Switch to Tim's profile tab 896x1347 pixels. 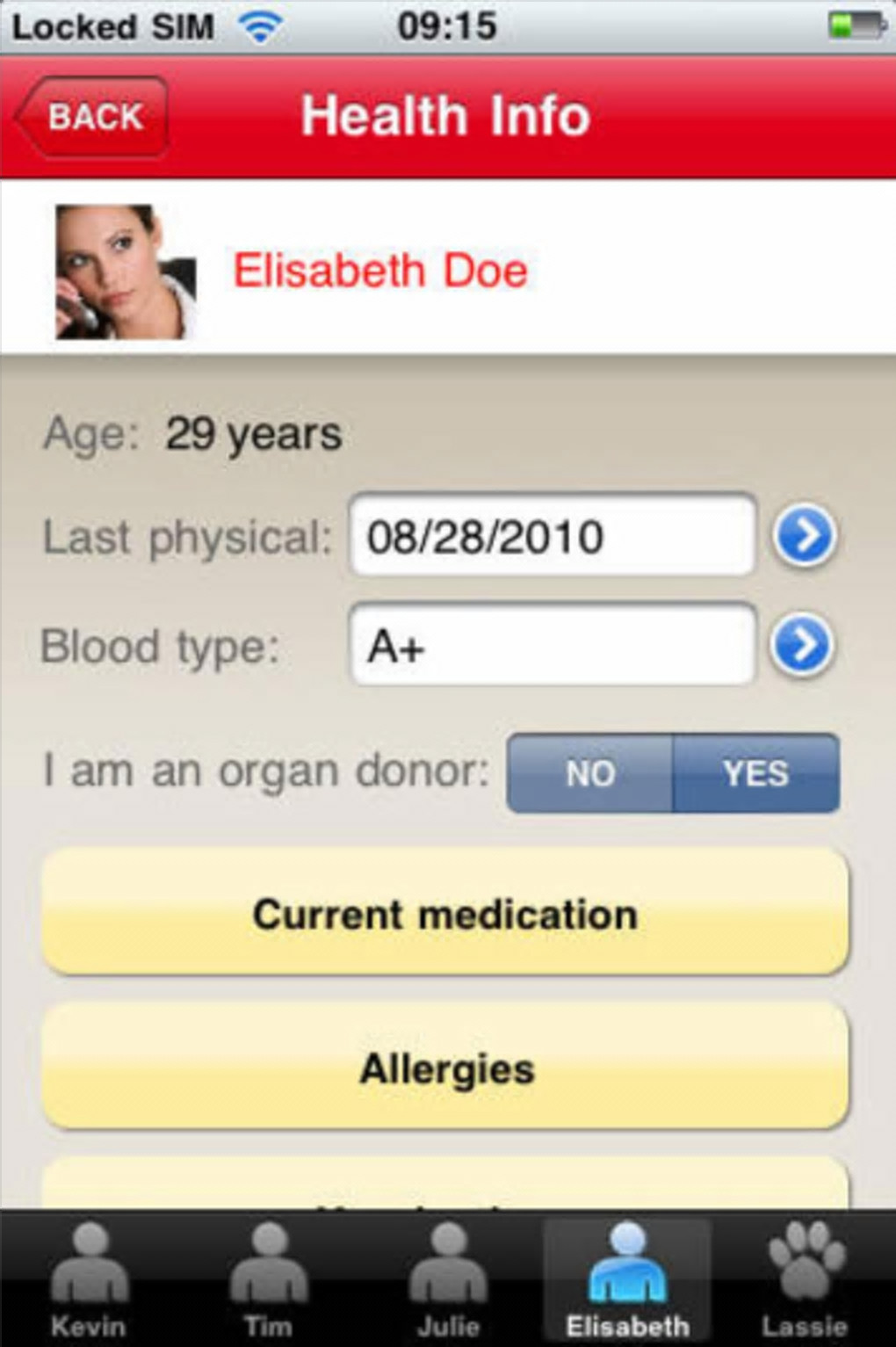coord(268,1280)
